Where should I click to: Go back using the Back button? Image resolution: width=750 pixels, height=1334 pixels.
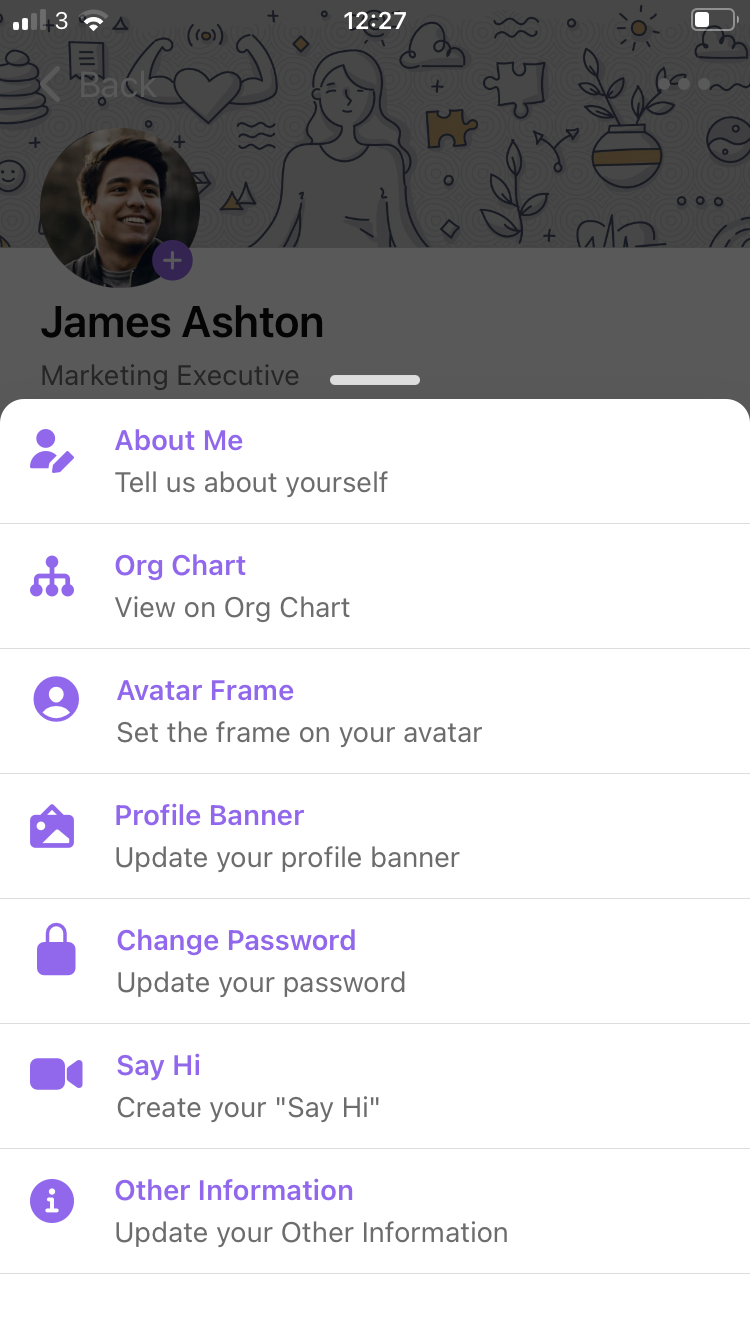click(x=97, y=86)
